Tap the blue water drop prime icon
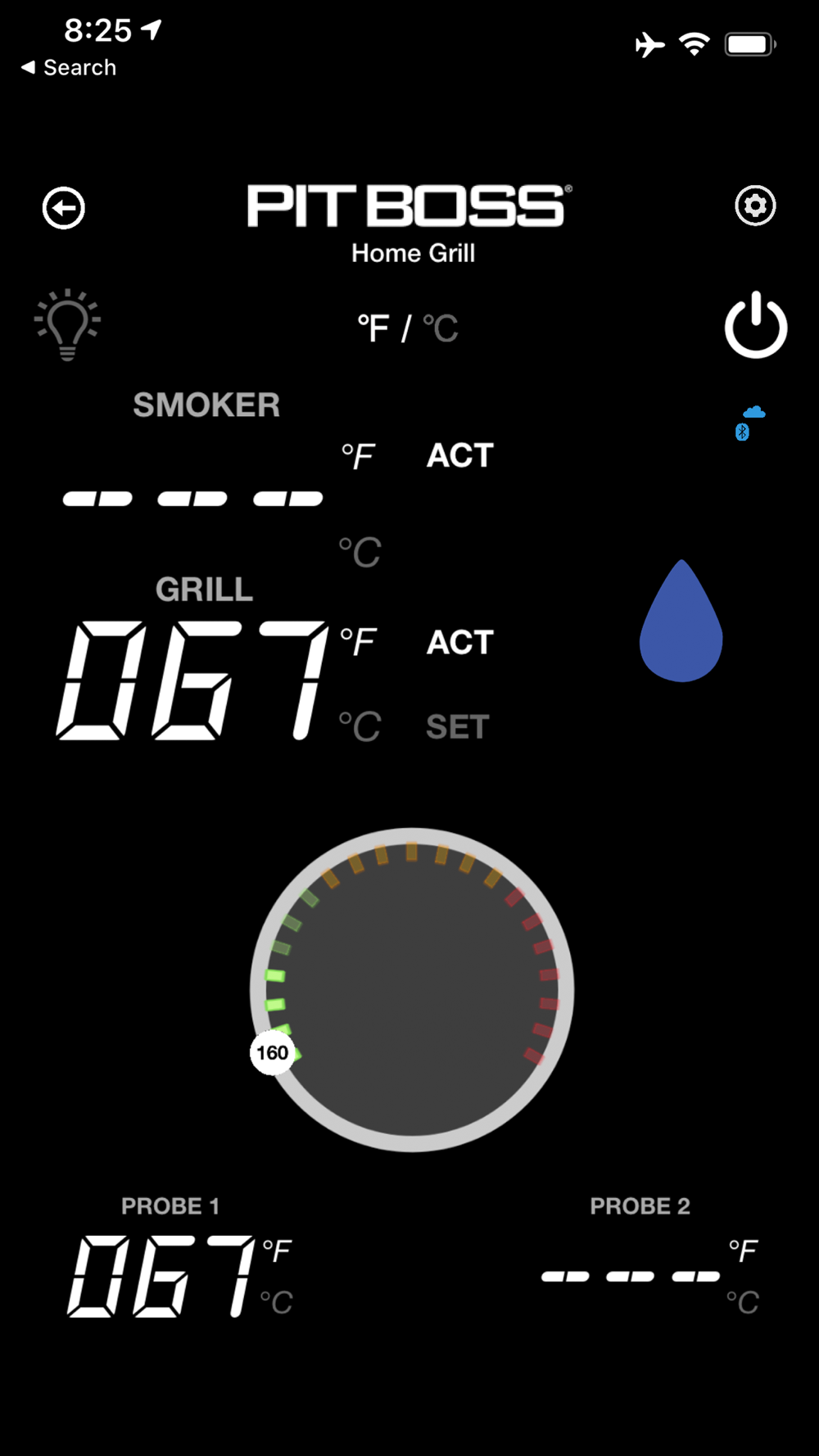The height and width of the screenshot is (1456, 819). click(681, 621)
